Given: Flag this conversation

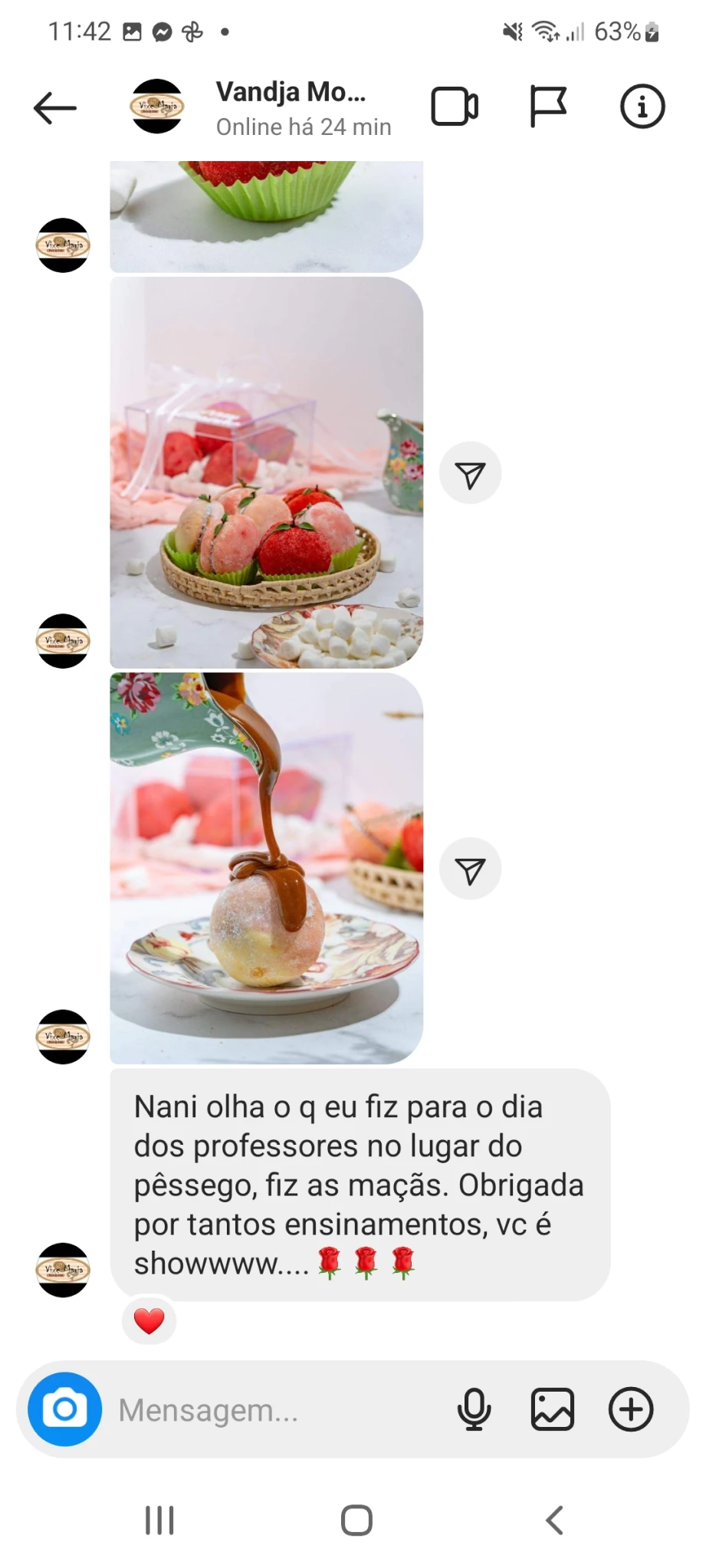Looking at the screenshot, I should [548, 107].
